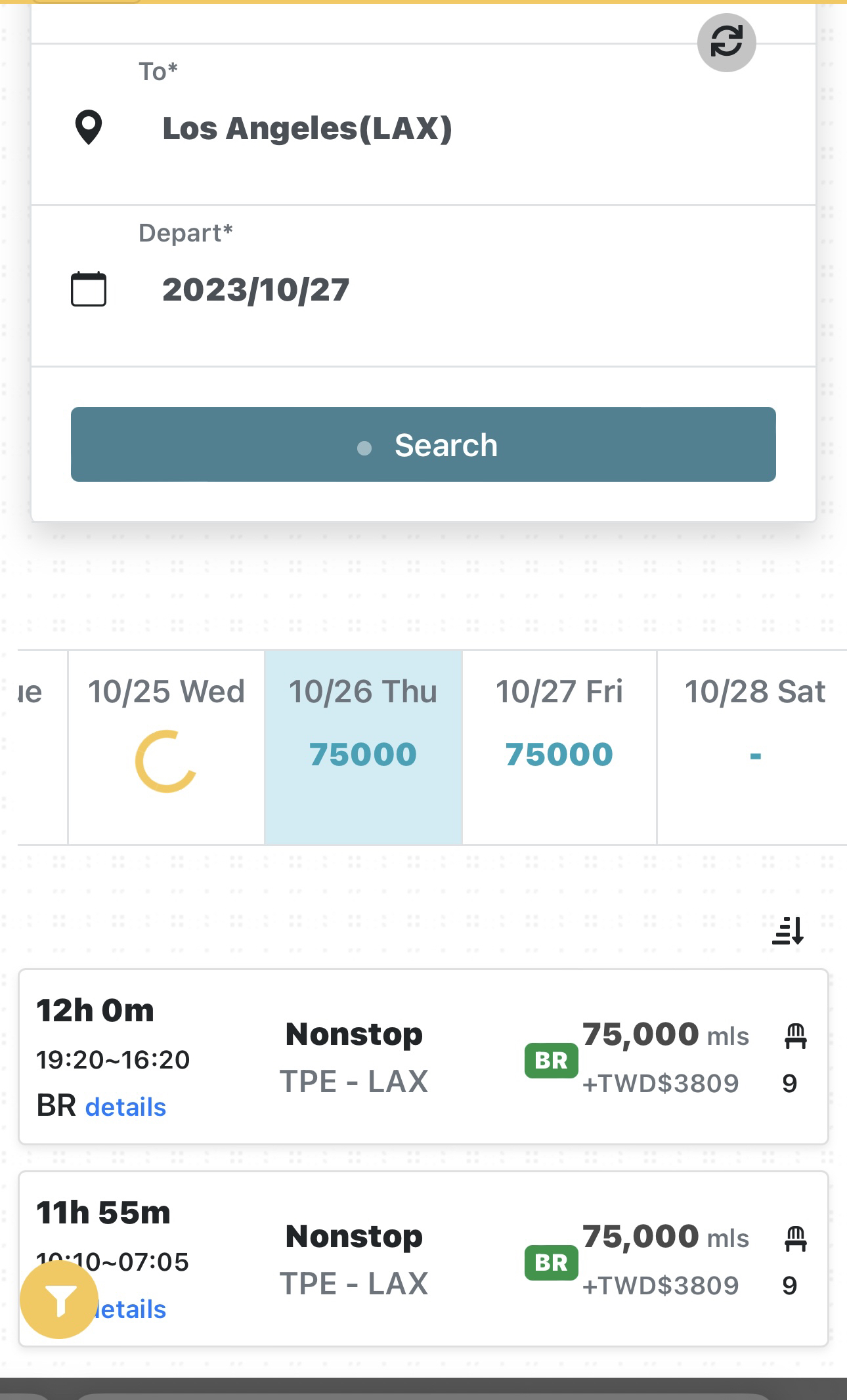The height and width of the screenshot is (1400, 847).
Task: View details of the 19:20~16:20 flight
Action: [125, 1107]
